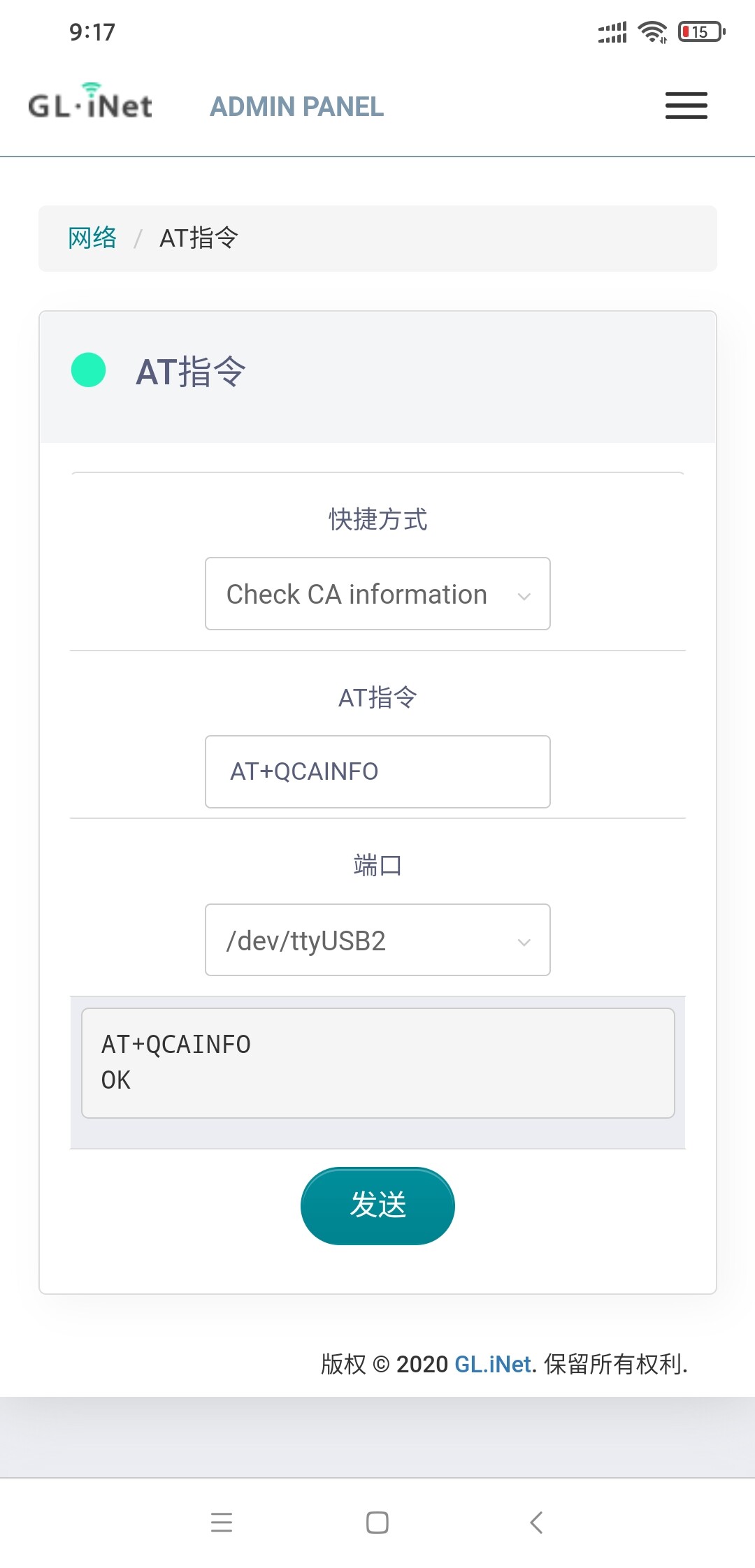Go back with system back button
Image resolution: width=755 pixels, height=1568 pixels.
[x=536, y=1522]
